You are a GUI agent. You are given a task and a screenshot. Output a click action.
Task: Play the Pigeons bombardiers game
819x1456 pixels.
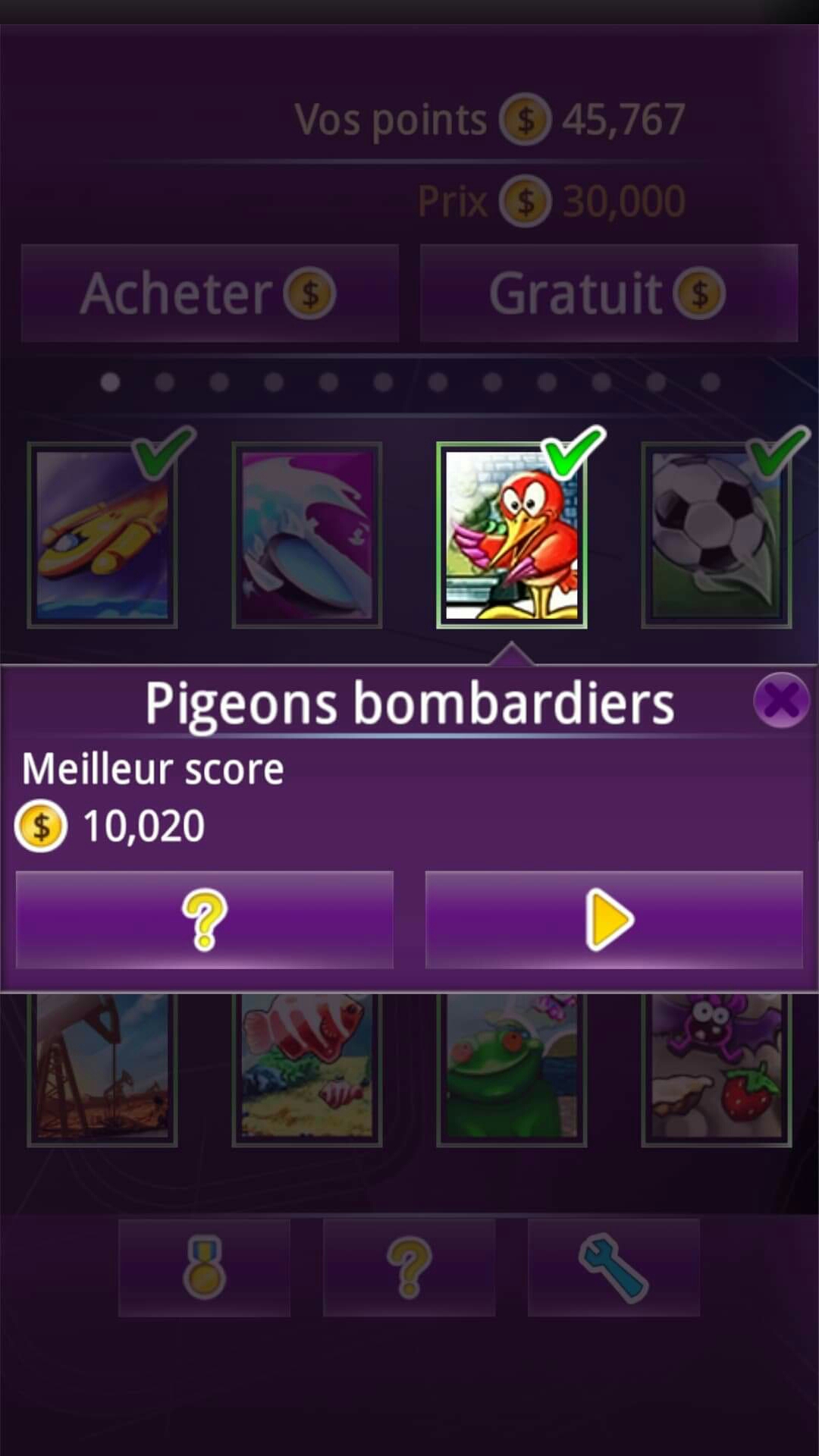[613, 920]
